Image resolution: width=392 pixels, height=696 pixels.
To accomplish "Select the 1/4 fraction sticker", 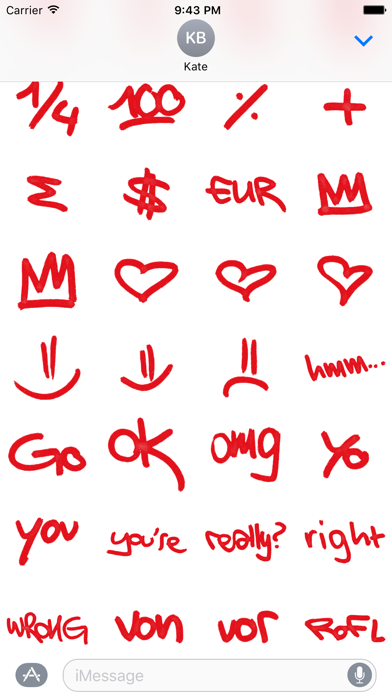I will tap(47, 108).
